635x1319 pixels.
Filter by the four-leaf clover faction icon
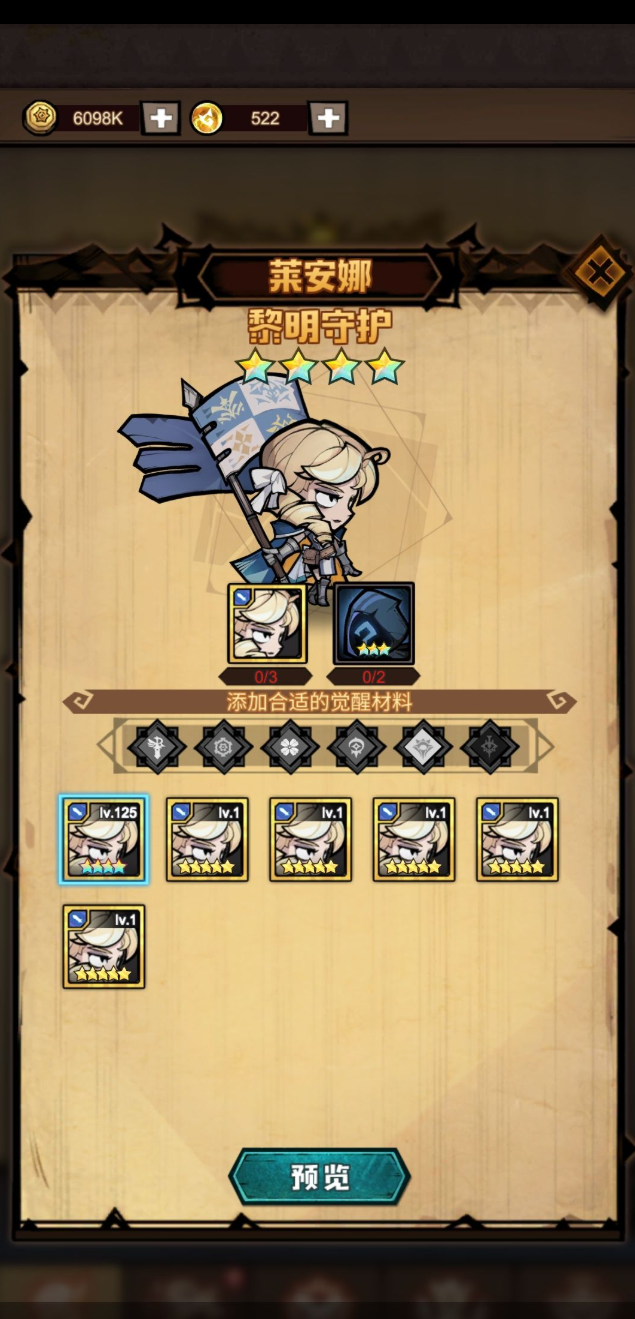tap(289, 746)
